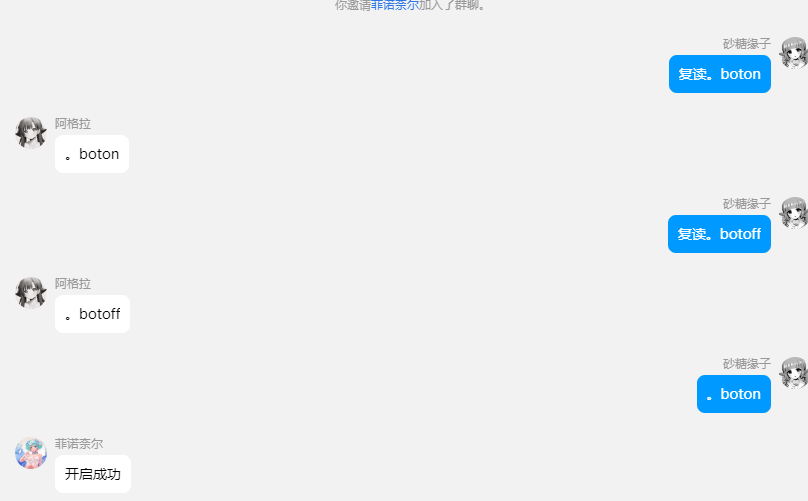Open 菲诺奈尔 link in the invite notice
The width and height of the screenshot is (808, 501).
click(x=395, y=5)
